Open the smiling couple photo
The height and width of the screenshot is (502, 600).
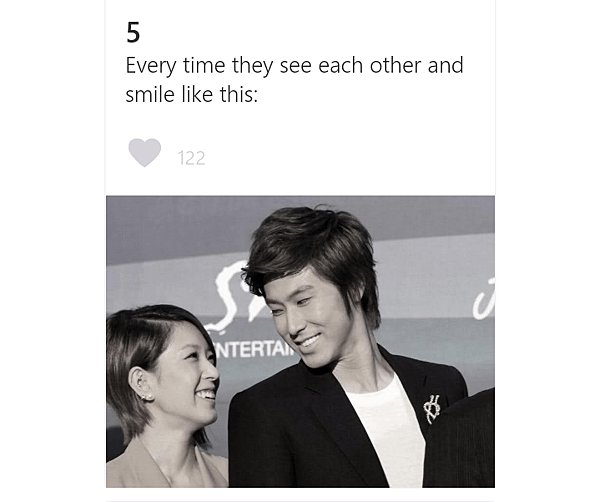[300, 341]
